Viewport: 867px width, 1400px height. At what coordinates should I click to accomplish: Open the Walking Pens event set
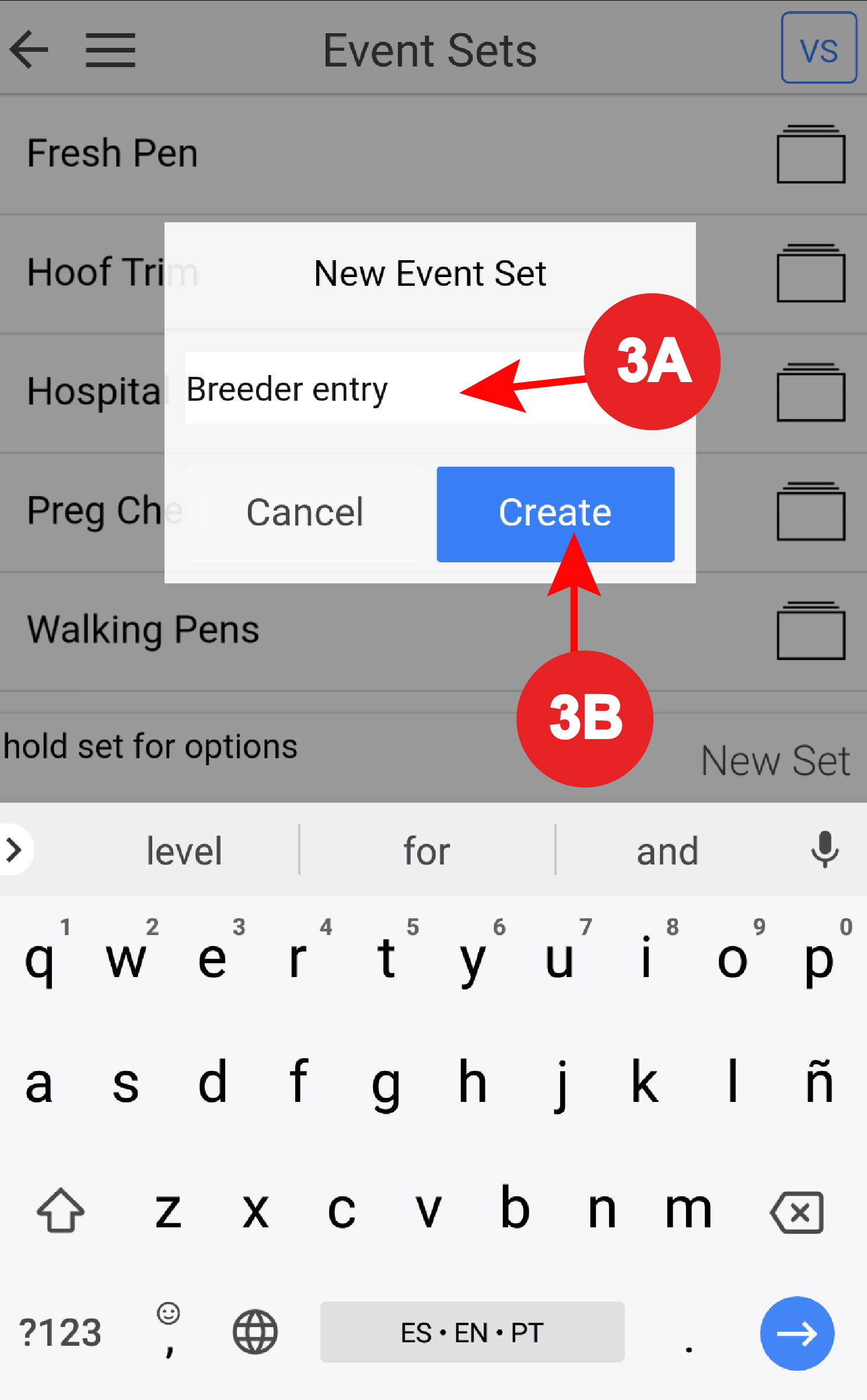[144, 630]
